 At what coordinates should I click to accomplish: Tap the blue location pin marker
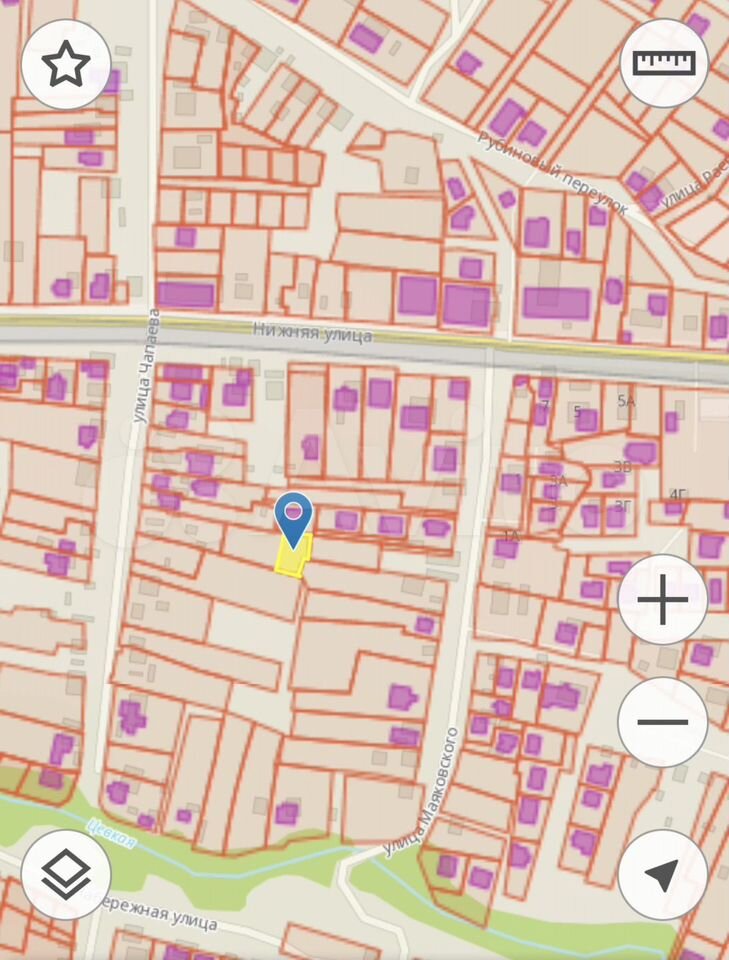[x=293, y=517]
